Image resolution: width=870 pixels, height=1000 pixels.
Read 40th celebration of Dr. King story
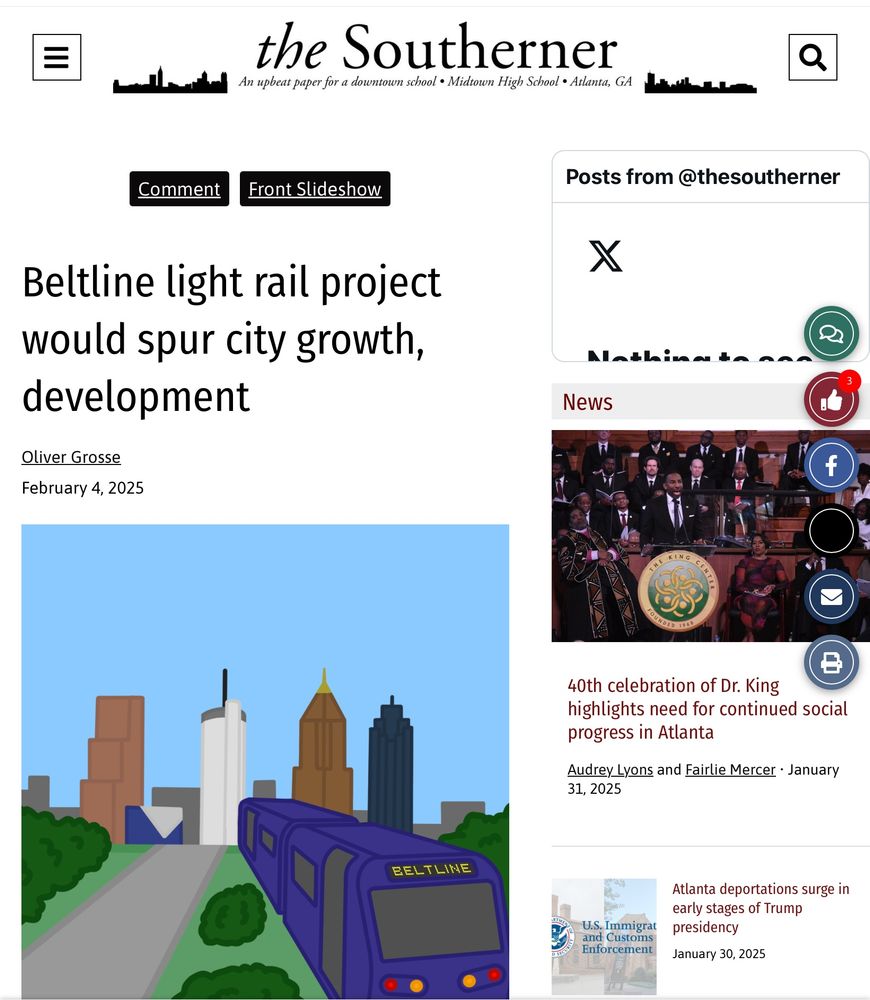(707, 709)
